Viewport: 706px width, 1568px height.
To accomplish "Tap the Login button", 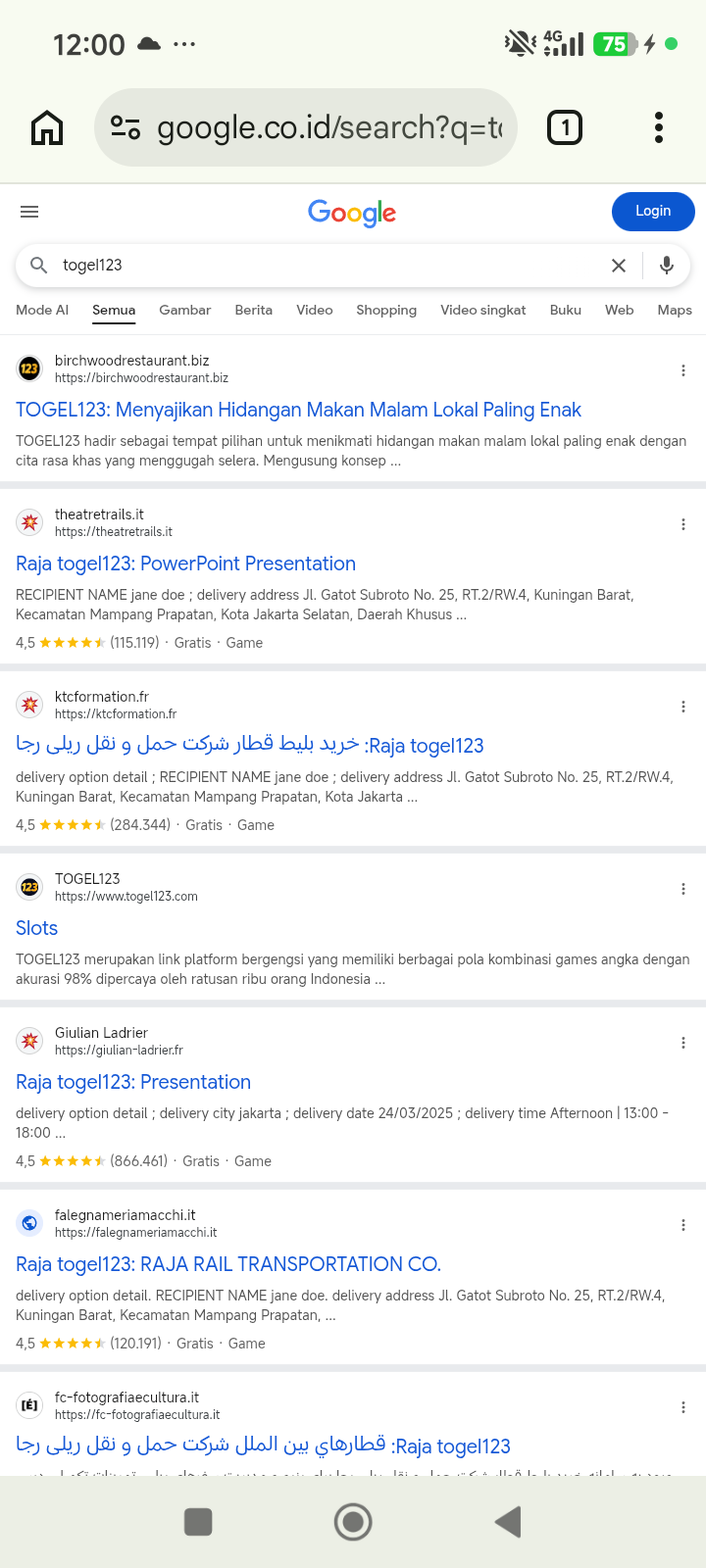I will [653, 211].
